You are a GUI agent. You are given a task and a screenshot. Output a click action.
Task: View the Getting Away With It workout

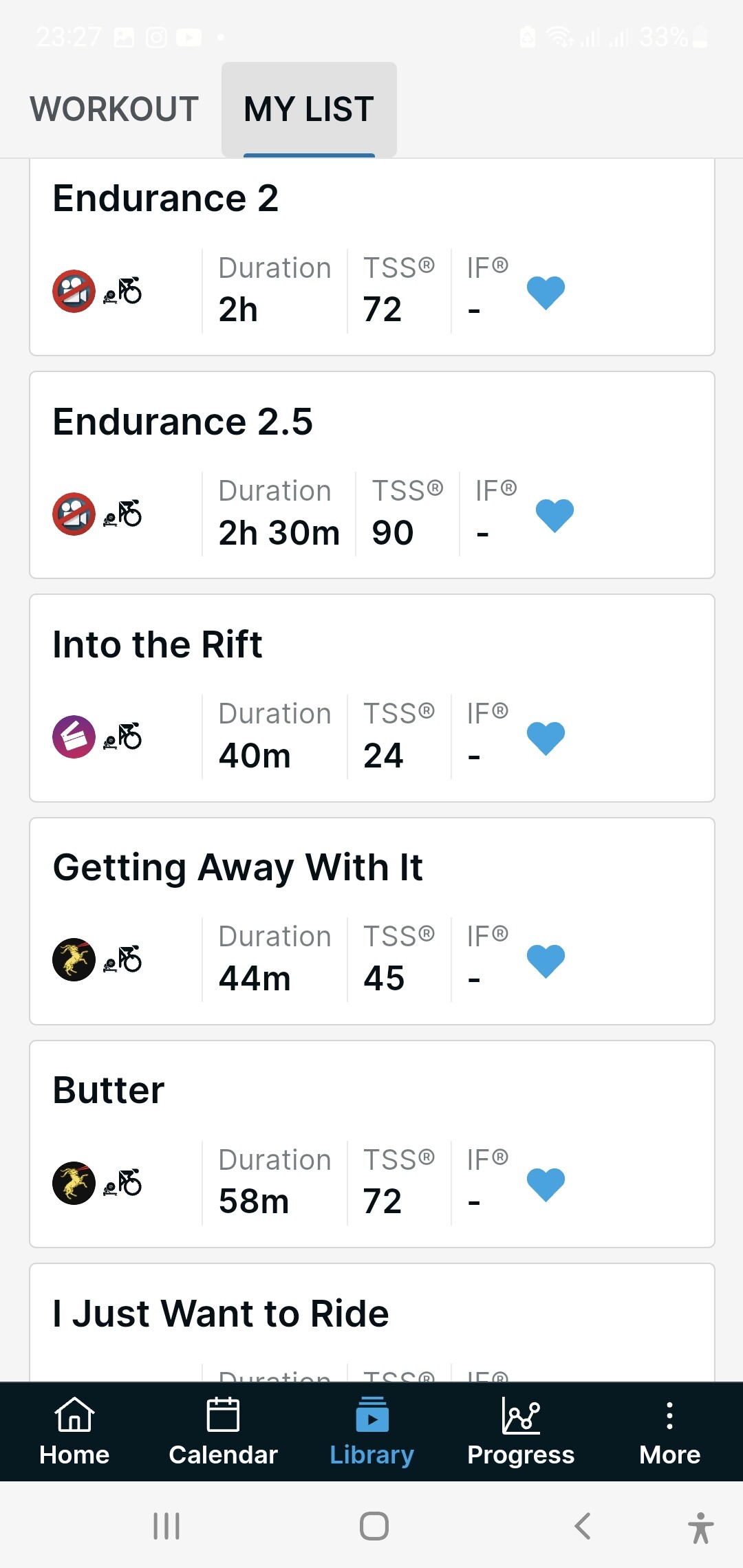tap(237, 867)
